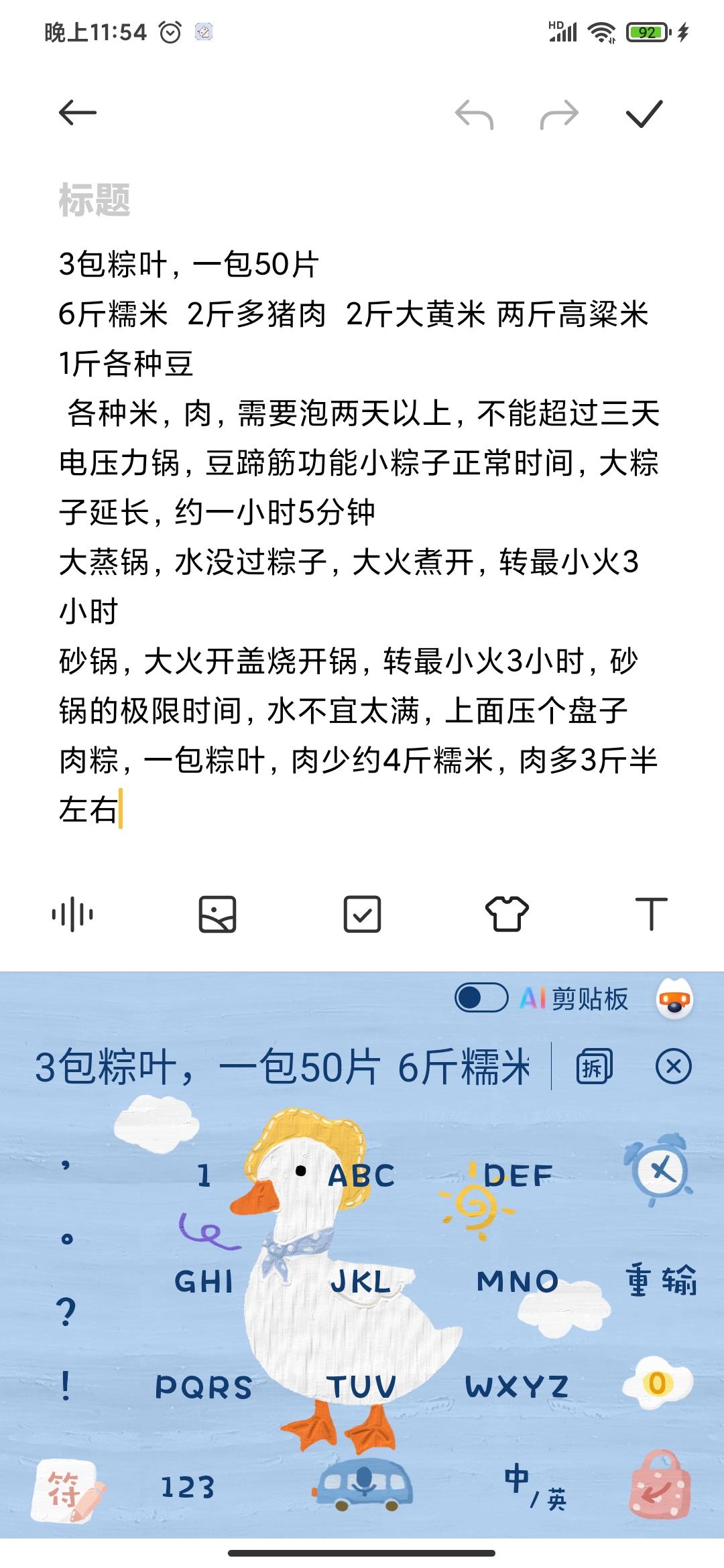Screen dimensions: 724x1568
Task: Open text formatting options
Action: coord(651,914)
